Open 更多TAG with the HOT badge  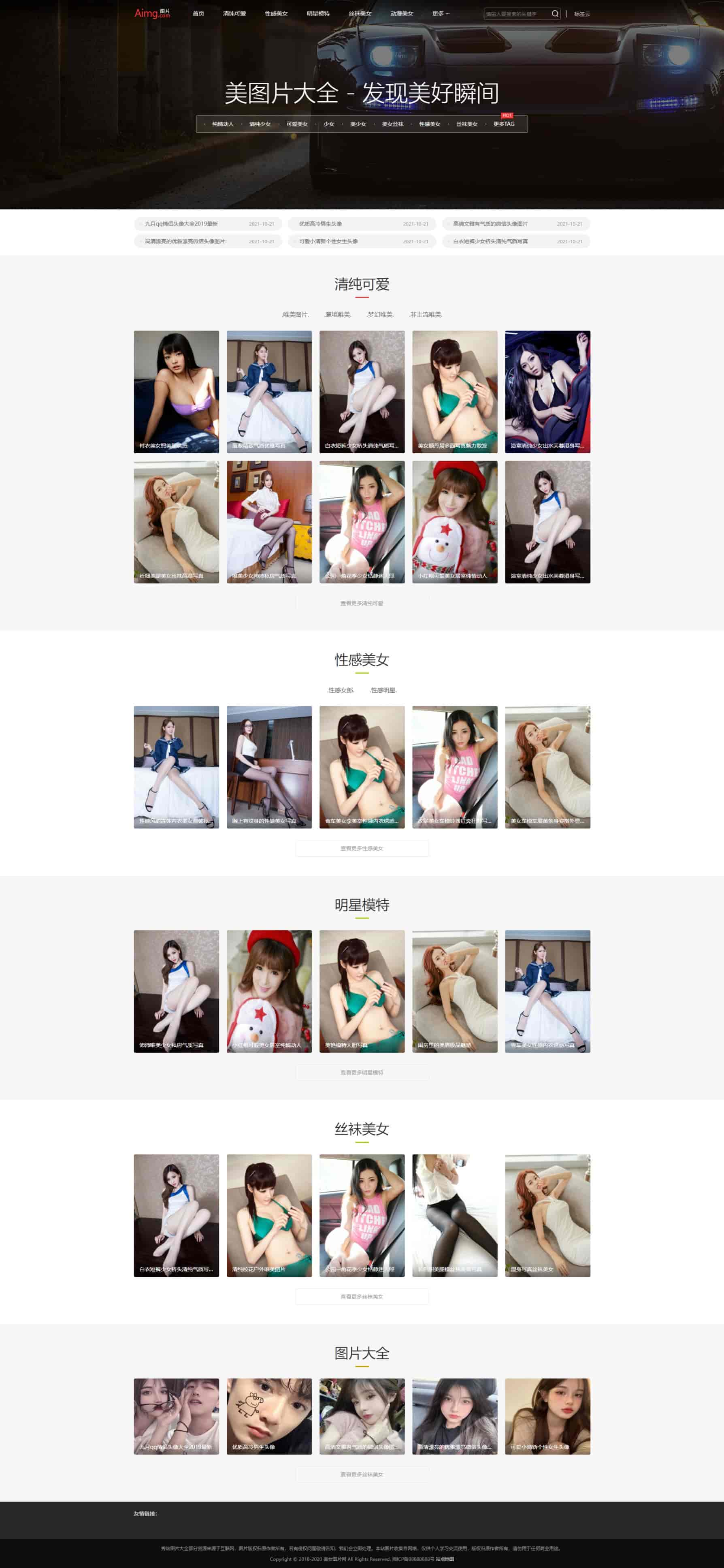(504, 124)
